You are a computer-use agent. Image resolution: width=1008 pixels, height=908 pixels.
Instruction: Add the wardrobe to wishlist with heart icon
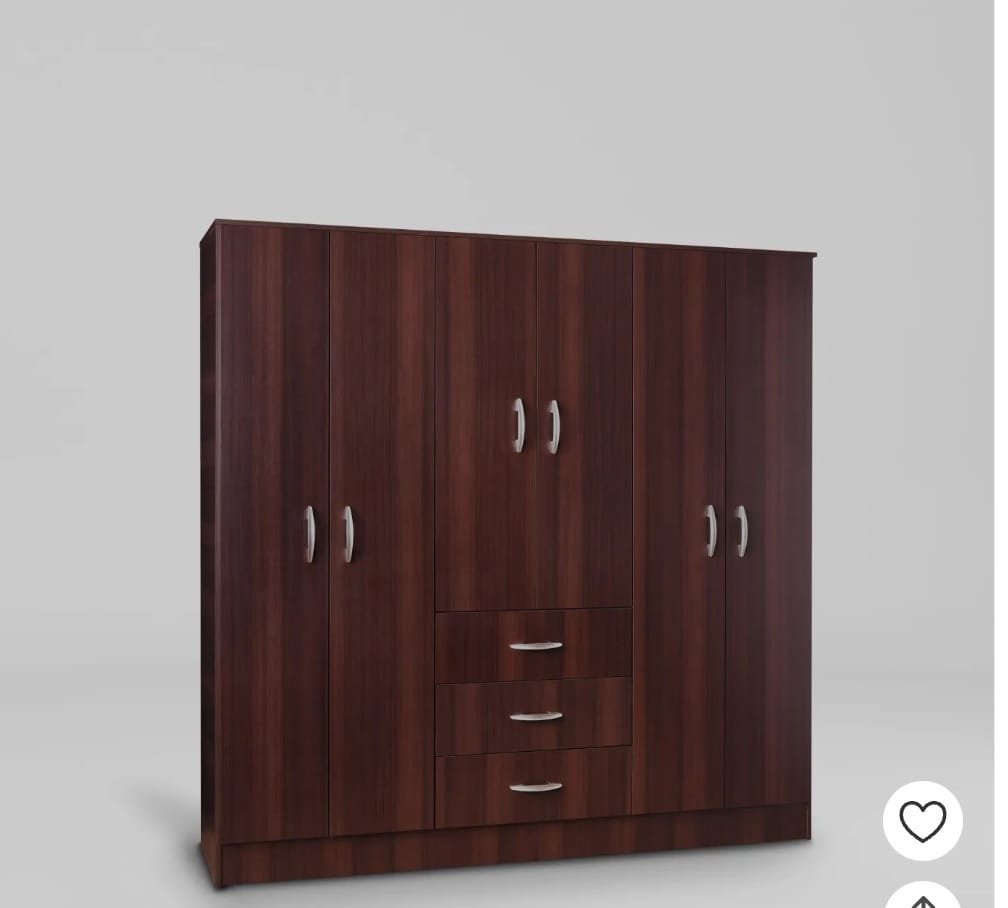pyautogui.click(x=922, y=821)
